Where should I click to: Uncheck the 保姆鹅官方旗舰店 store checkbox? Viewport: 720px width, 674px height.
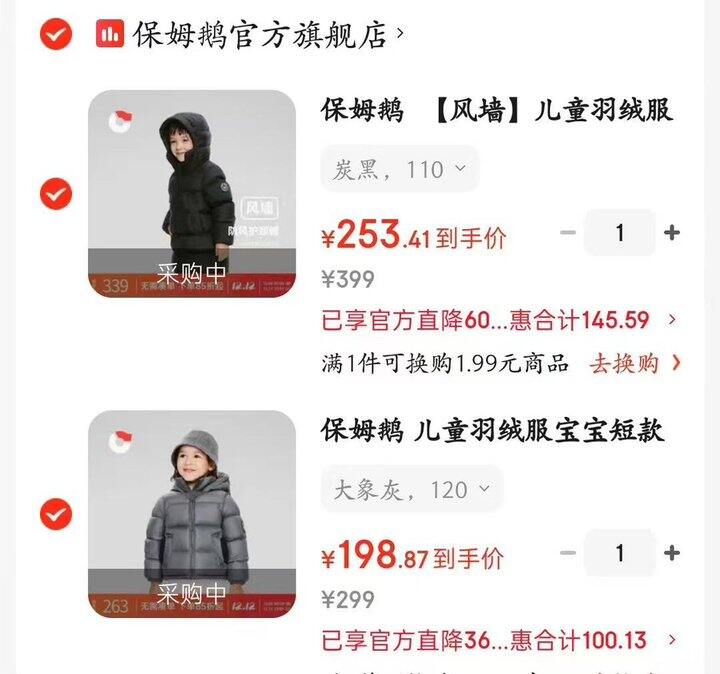(x=55, y=34)
